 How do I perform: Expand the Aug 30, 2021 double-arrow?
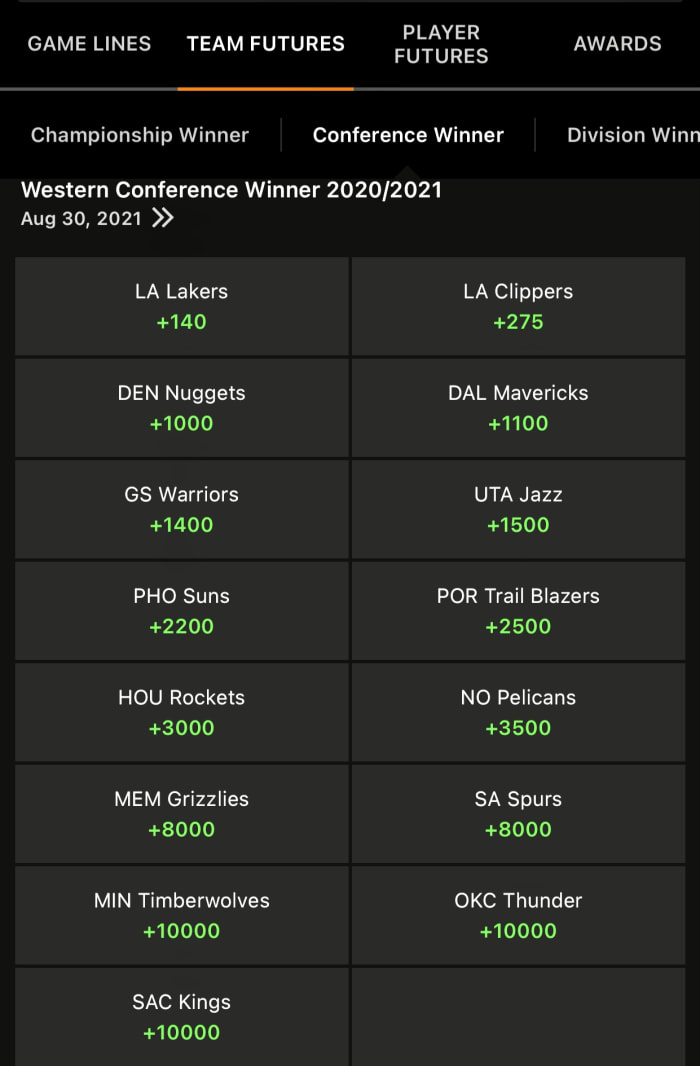pyautogui.click(x=163, y=218)
